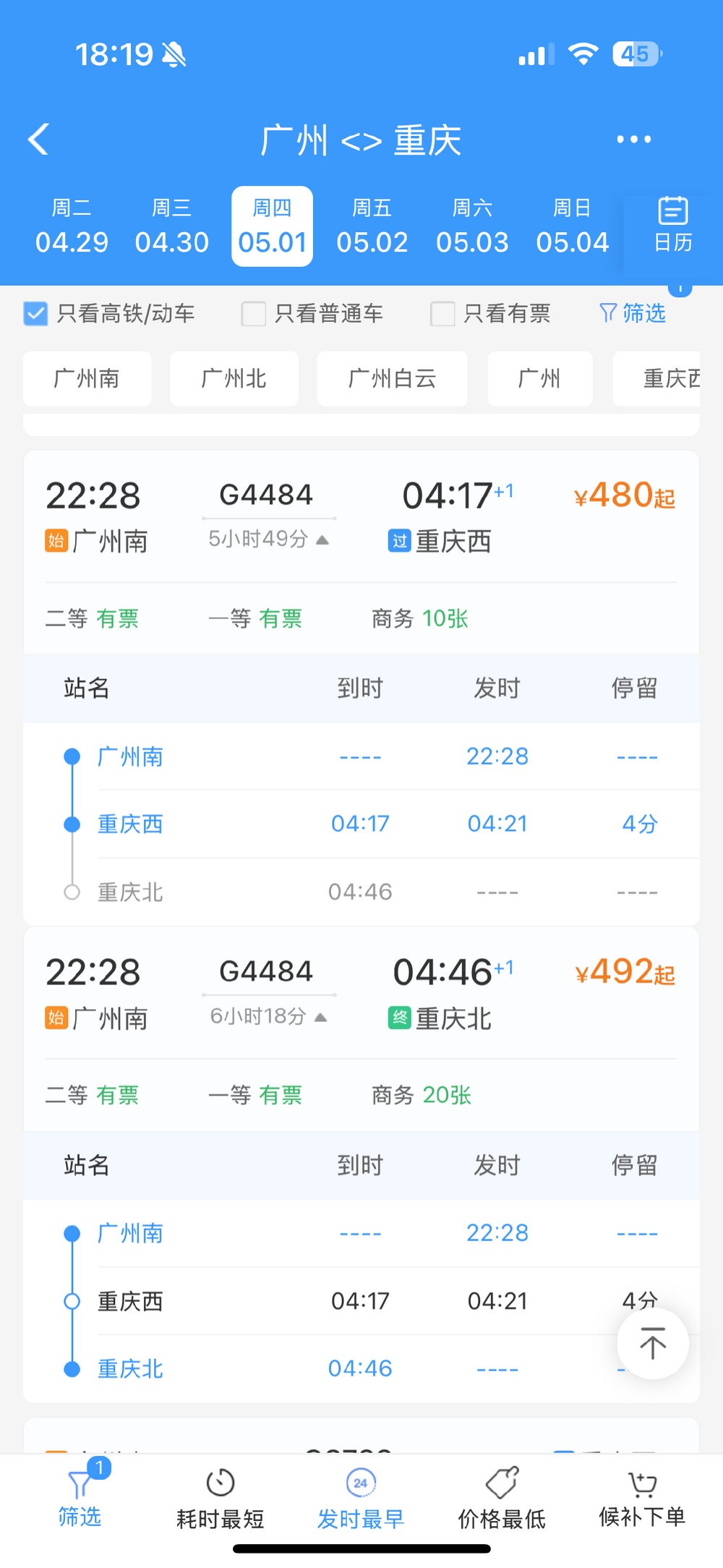Check 只看有票 to show available tickets
723x1568 pixels.
(x=442, y=314)
